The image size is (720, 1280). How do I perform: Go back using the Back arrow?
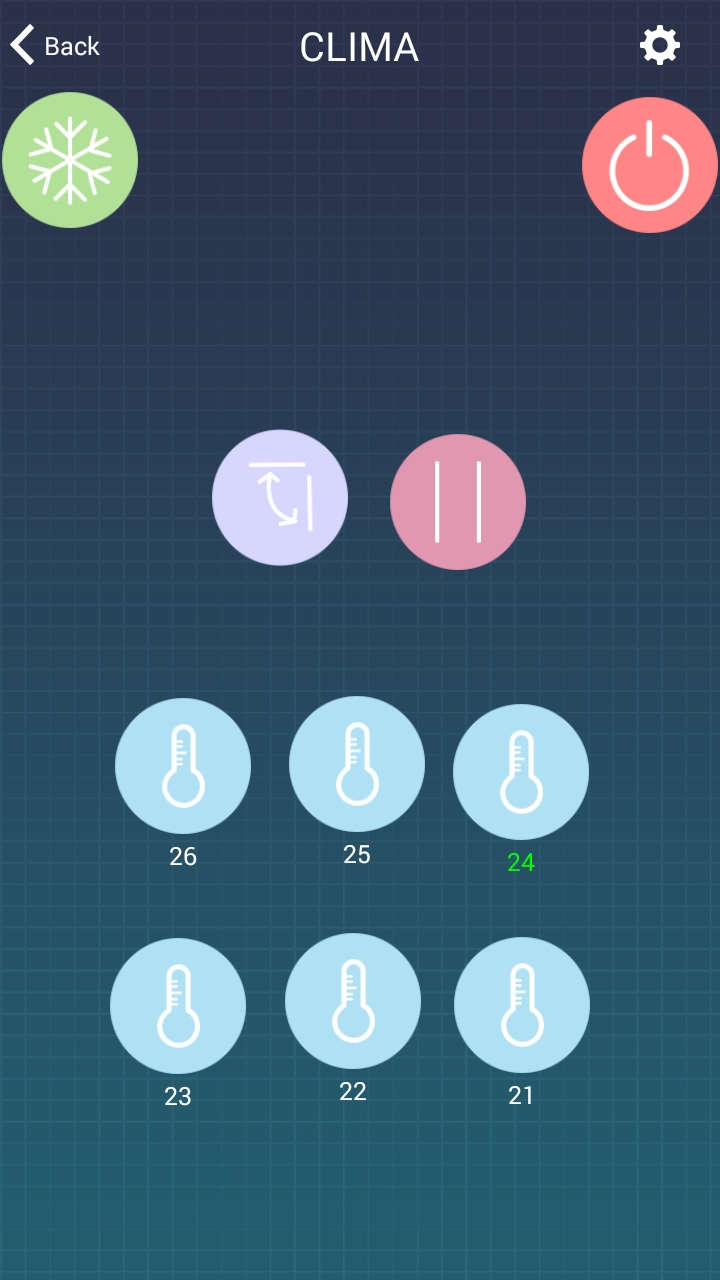(54, 46)
